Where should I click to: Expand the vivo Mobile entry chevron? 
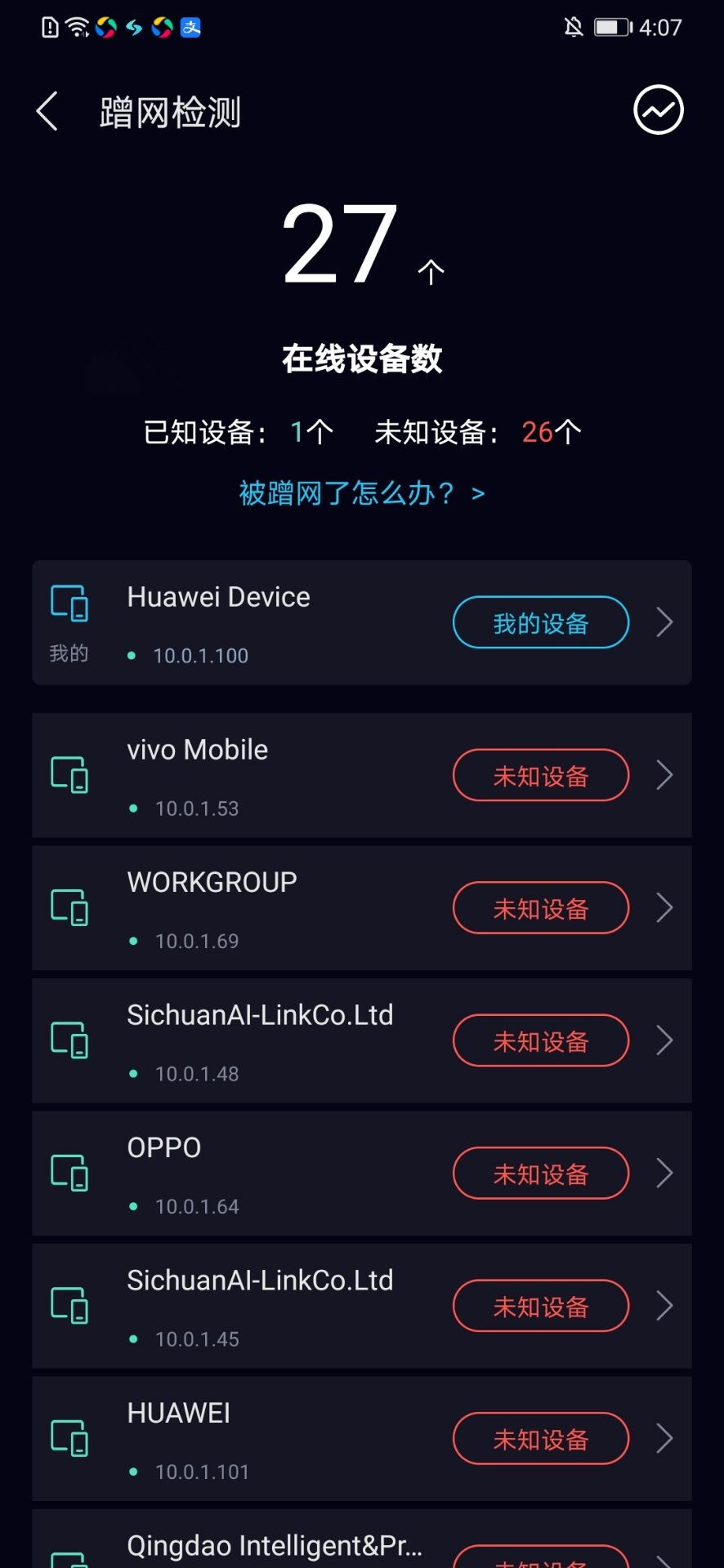coord(664,775)
